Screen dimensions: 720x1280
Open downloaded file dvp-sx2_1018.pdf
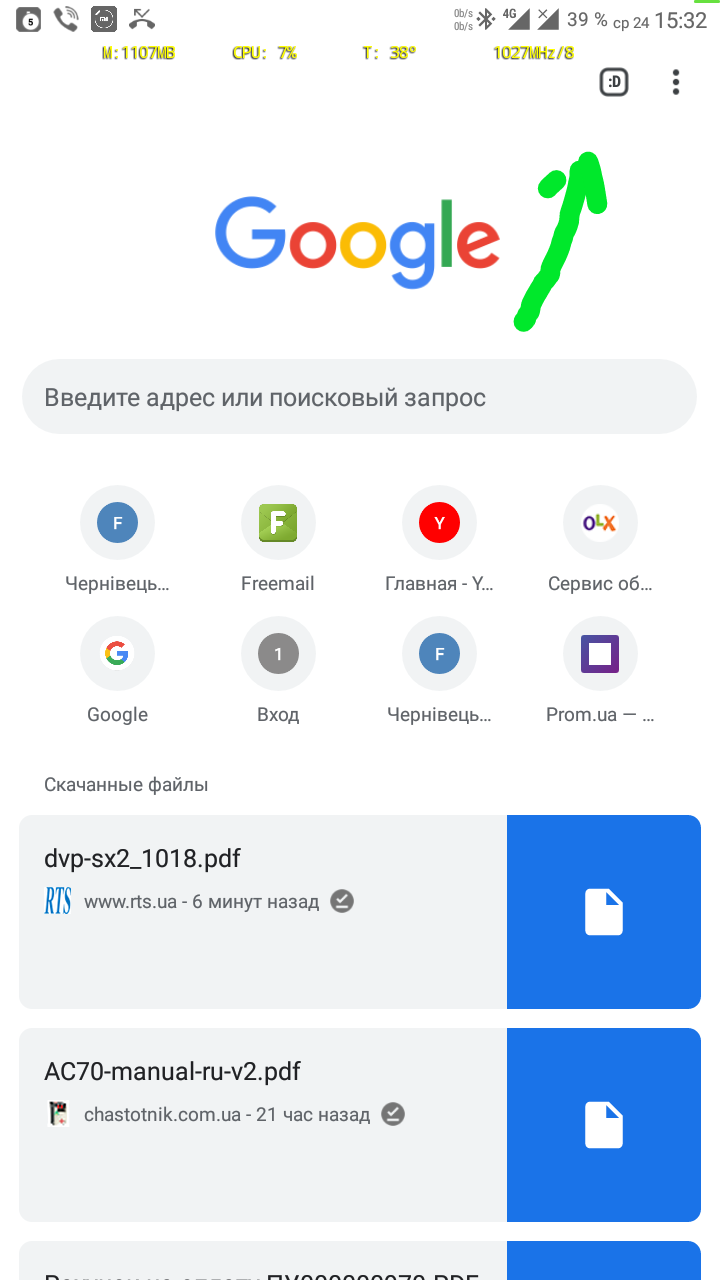[x=360, y=912]
